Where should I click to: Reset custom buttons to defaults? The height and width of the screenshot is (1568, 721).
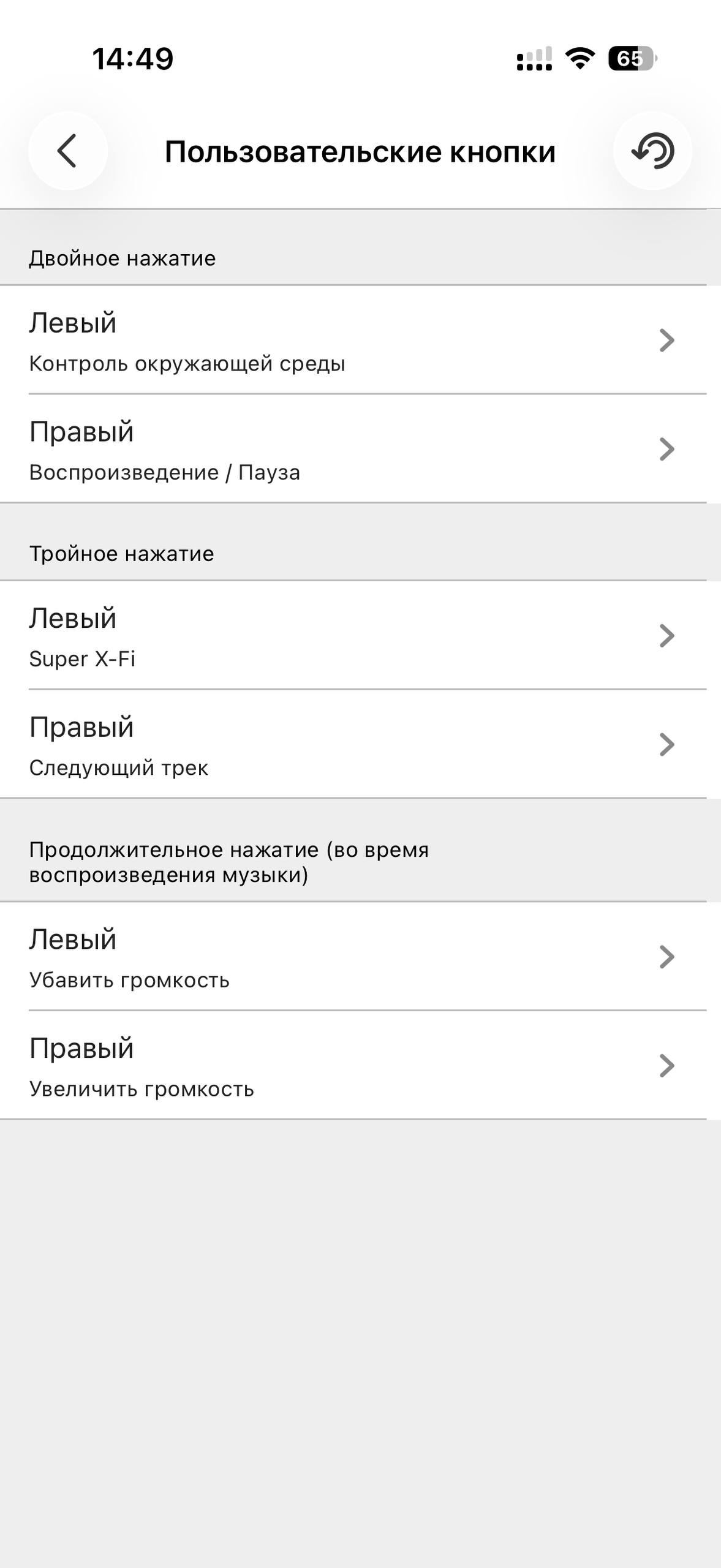652,151
